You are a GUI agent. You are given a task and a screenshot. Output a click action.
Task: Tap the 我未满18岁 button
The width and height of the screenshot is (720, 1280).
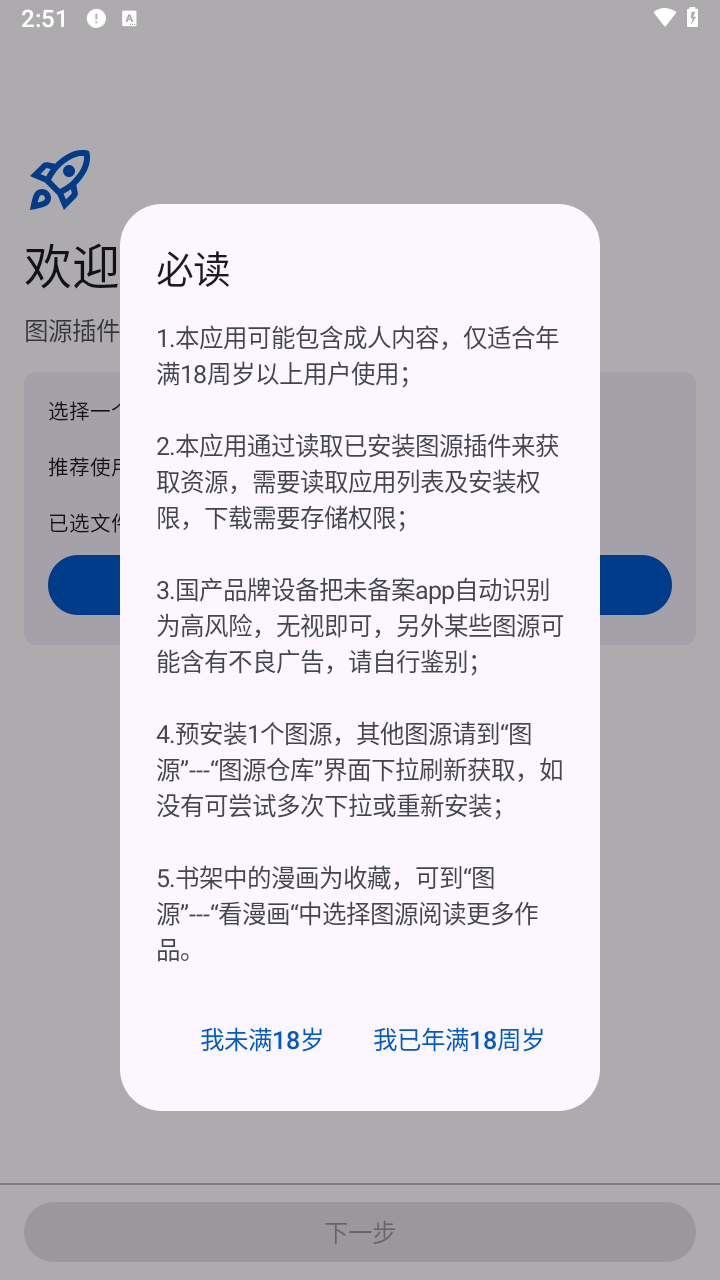[x=262, y=1040]
